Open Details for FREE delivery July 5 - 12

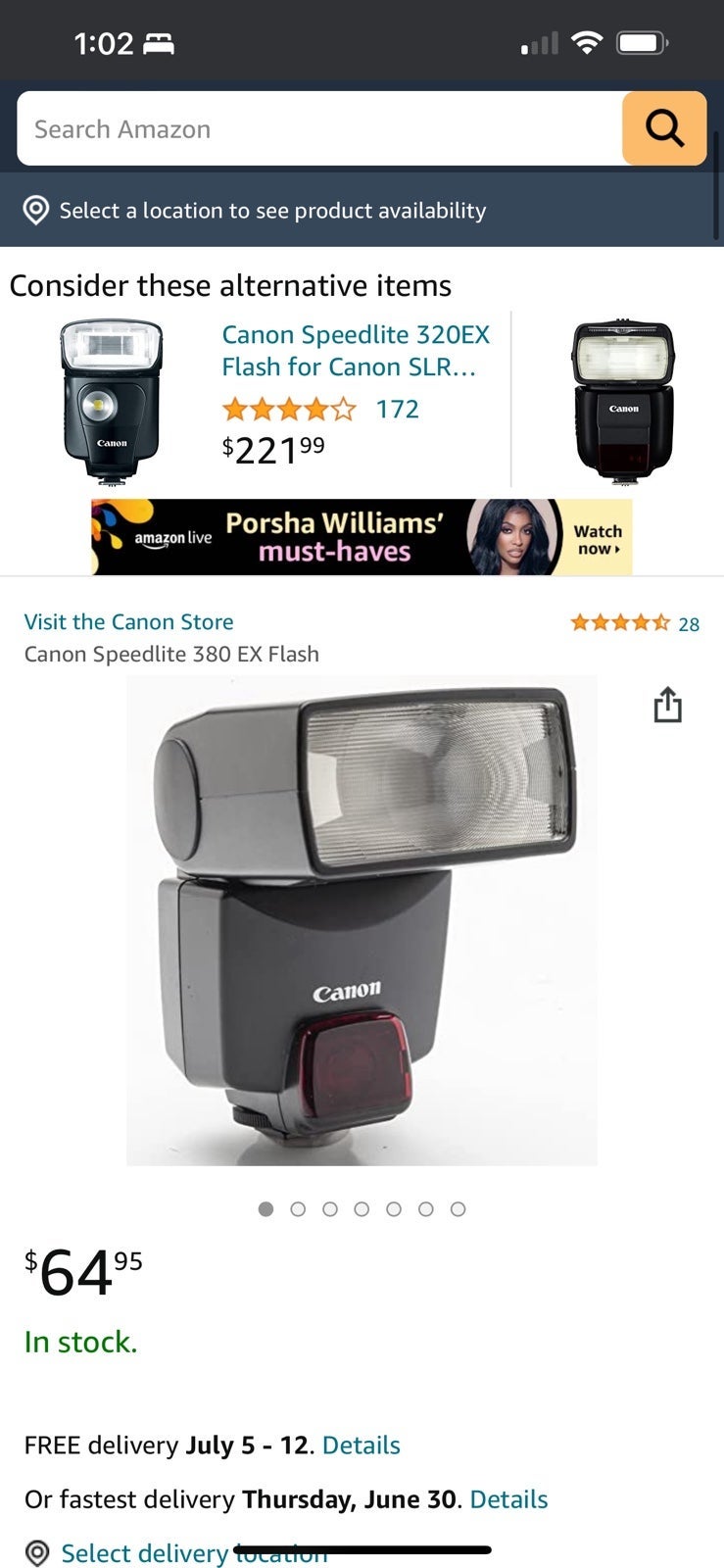click(361, 1445)
